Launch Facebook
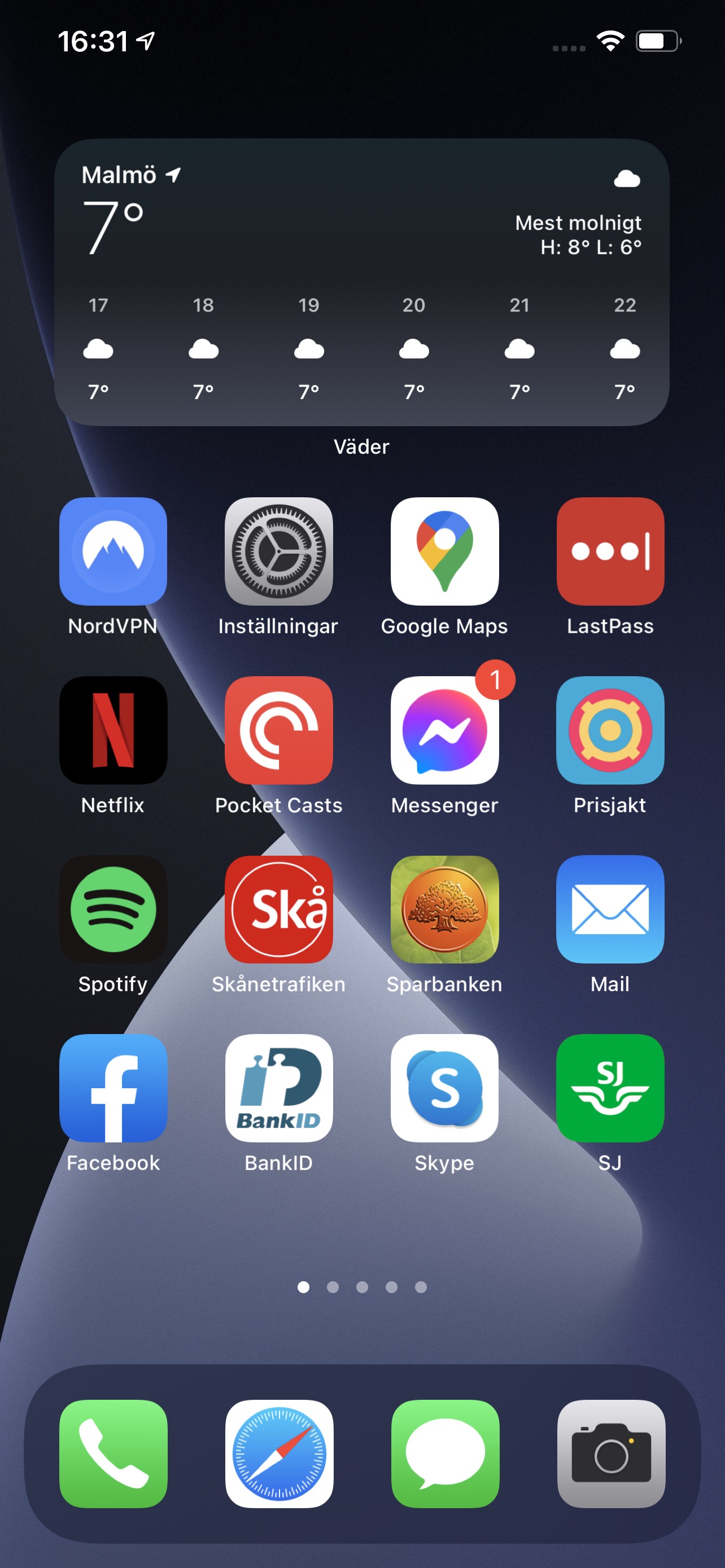The image size is (725, 1568). click(113, 1088)
